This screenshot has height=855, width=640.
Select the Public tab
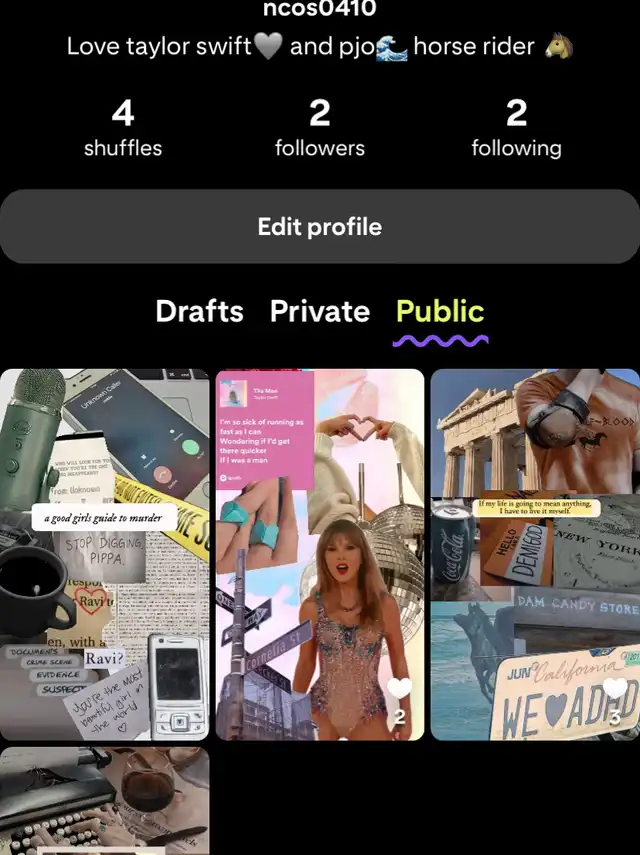click(440, 311)
